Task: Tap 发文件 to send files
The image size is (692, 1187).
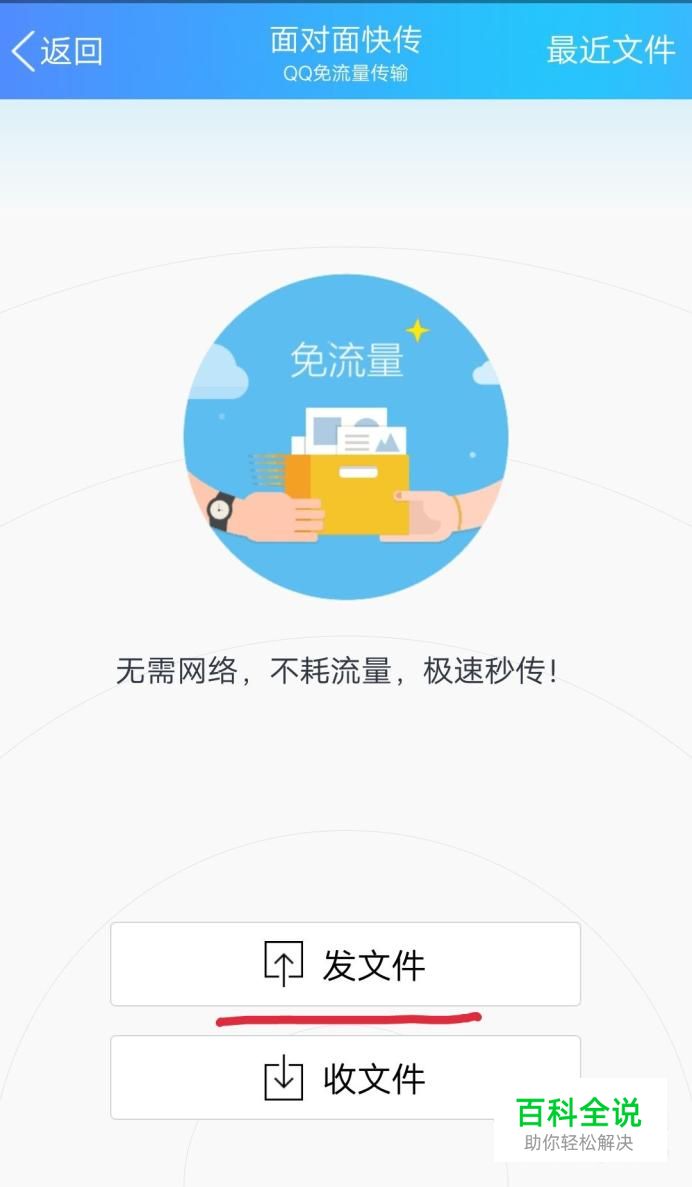Action: (x=345, y=964)
